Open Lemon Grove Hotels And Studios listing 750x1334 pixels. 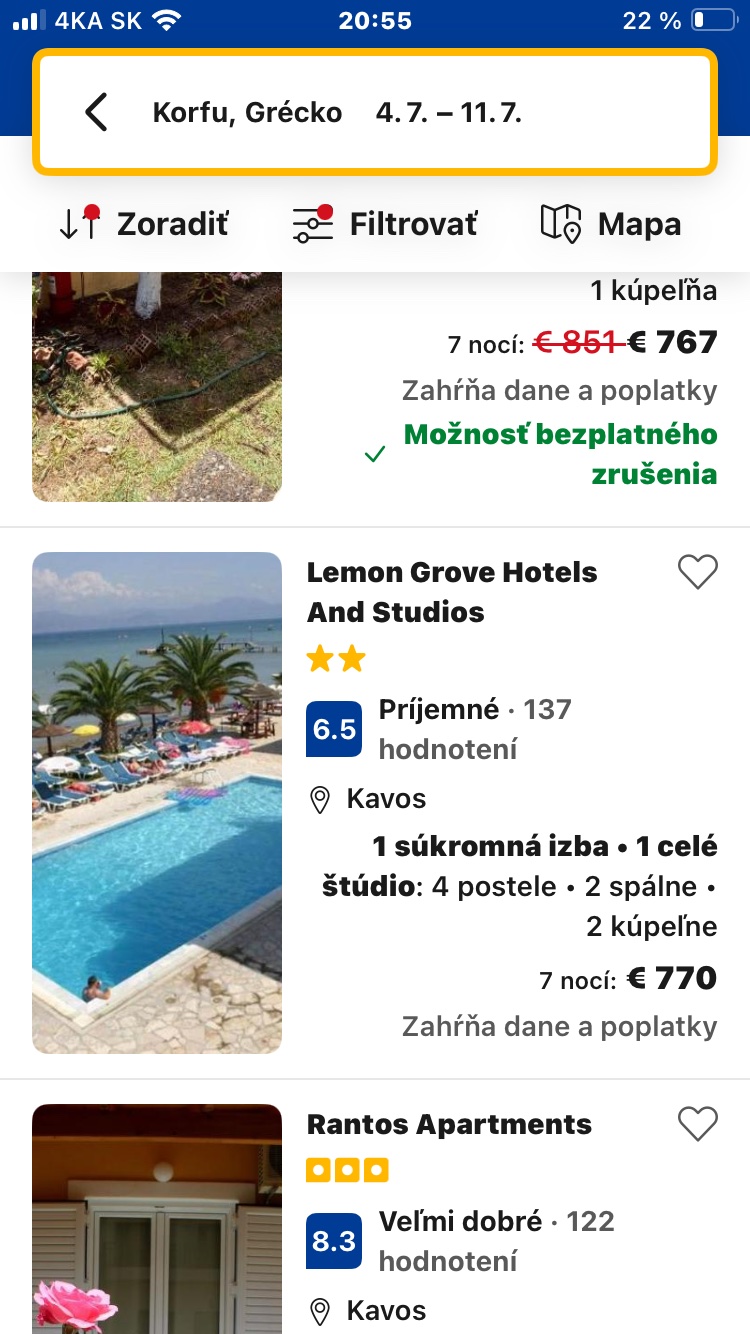[x=451, y=592]
